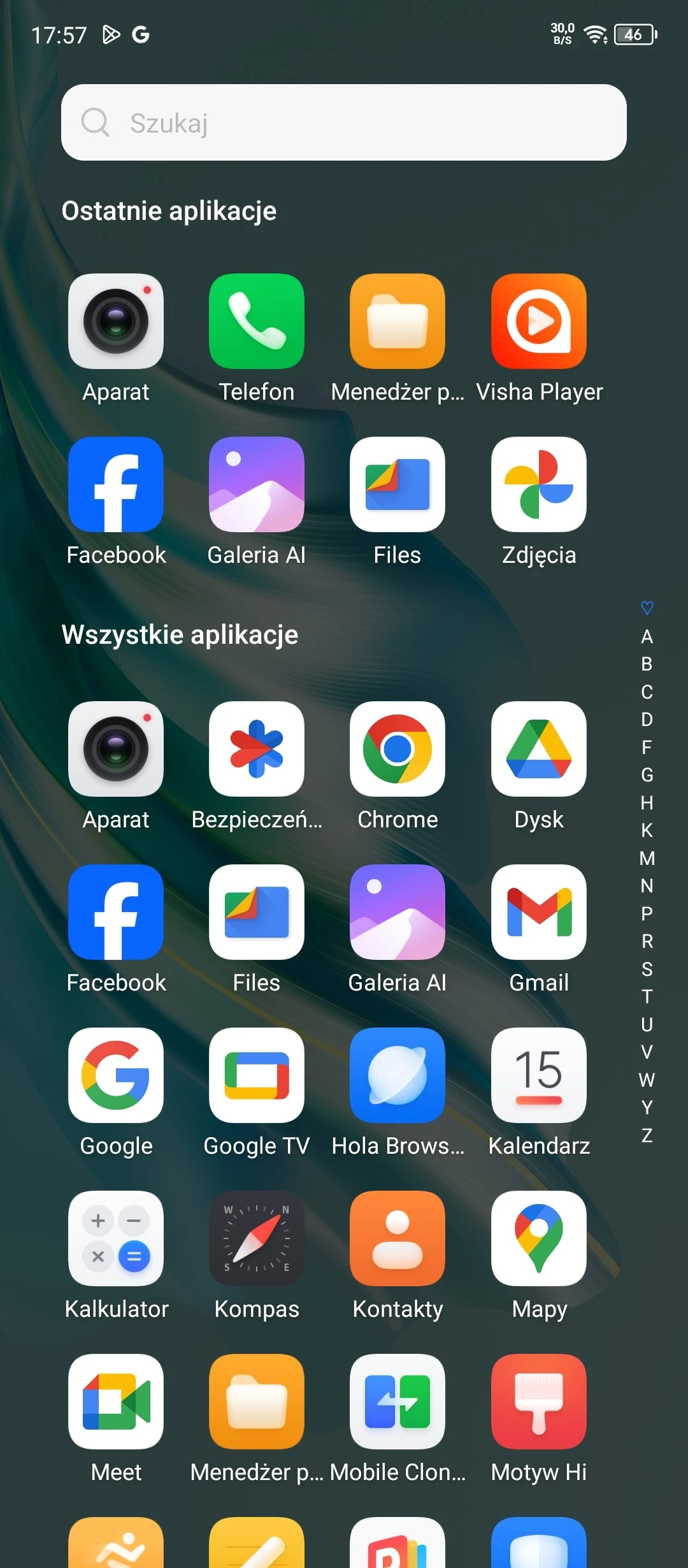This screenshot has width=688, height=1568.
Task: Open Chrome browser
Action: point(398,750)
